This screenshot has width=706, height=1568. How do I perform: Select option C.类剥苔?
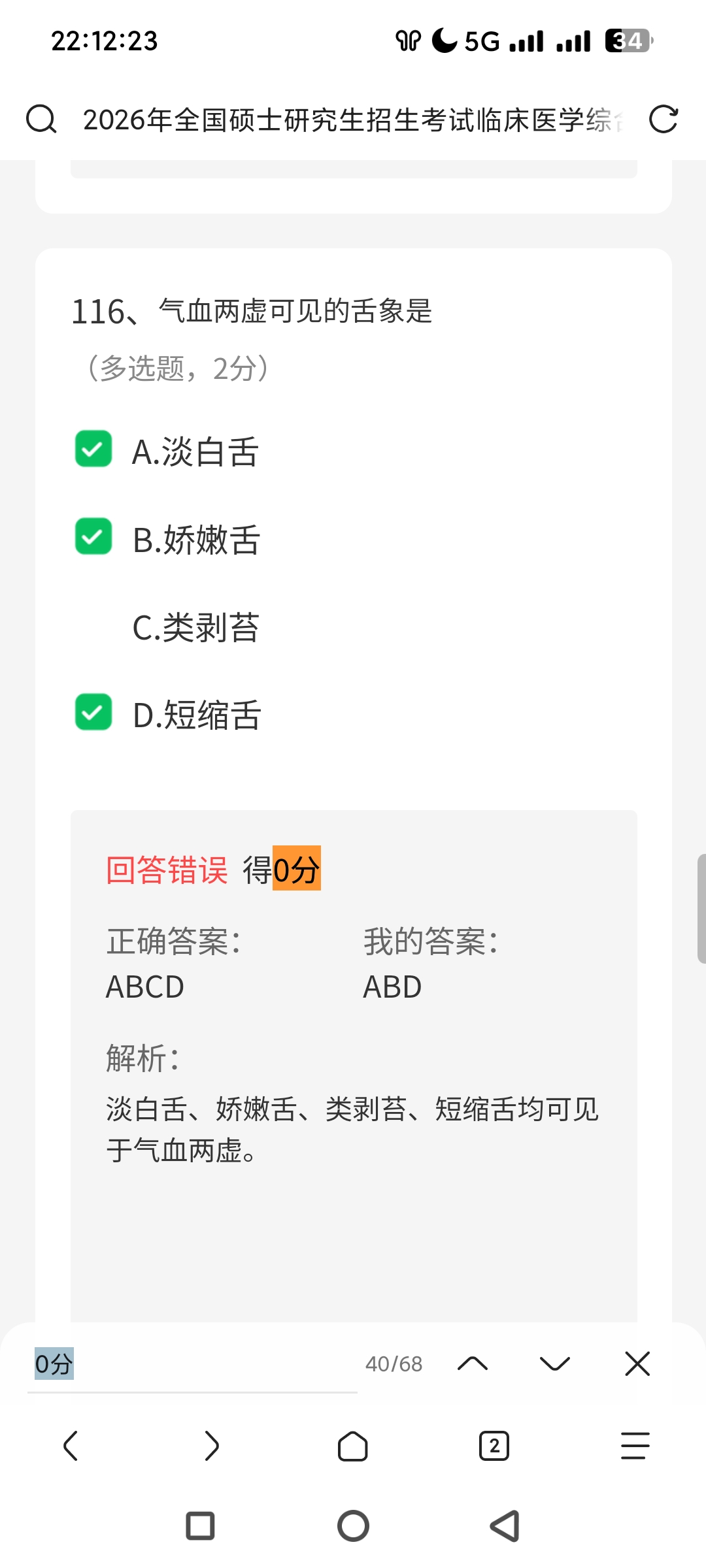[195, 627]
